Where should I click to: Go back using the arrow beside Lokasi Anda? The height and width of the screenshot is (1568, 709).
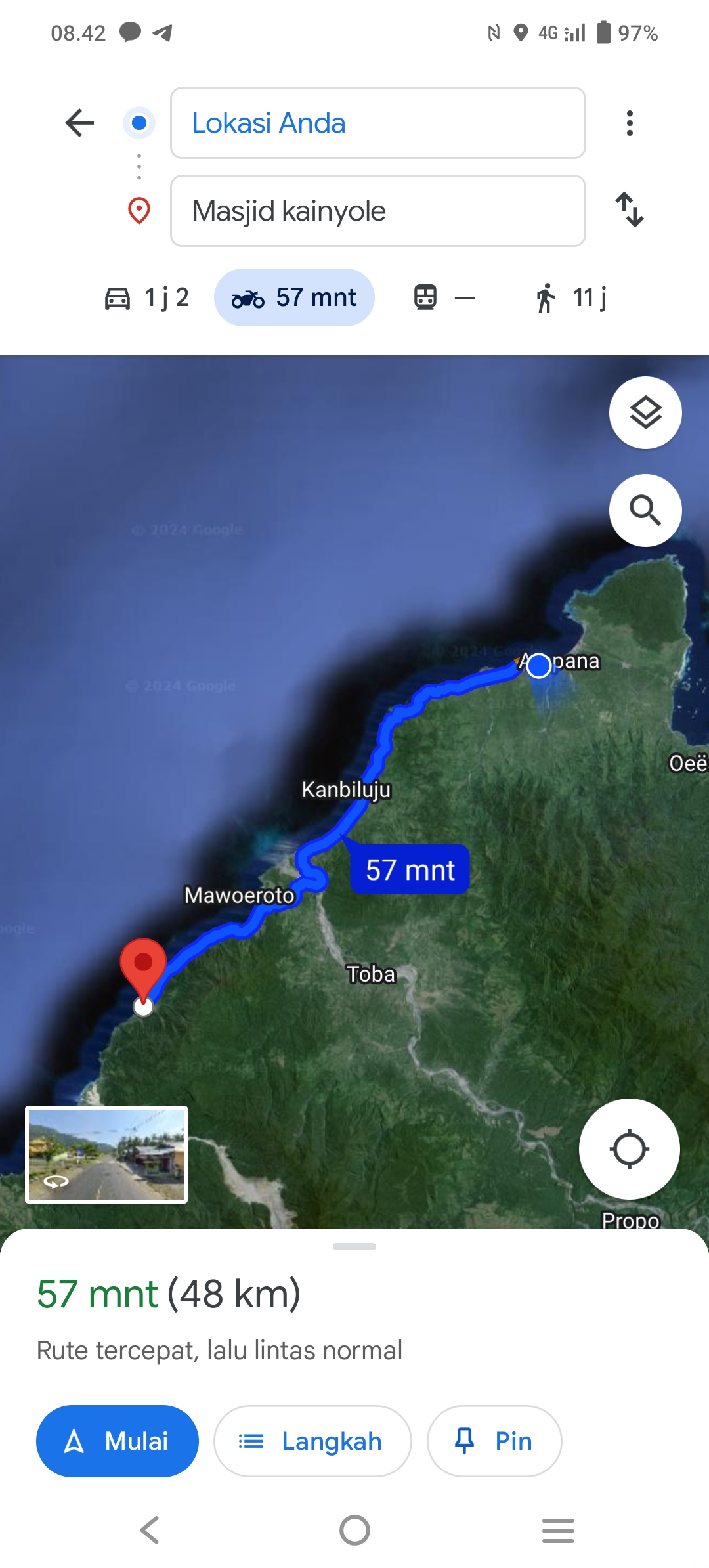(x=80, y=123)
